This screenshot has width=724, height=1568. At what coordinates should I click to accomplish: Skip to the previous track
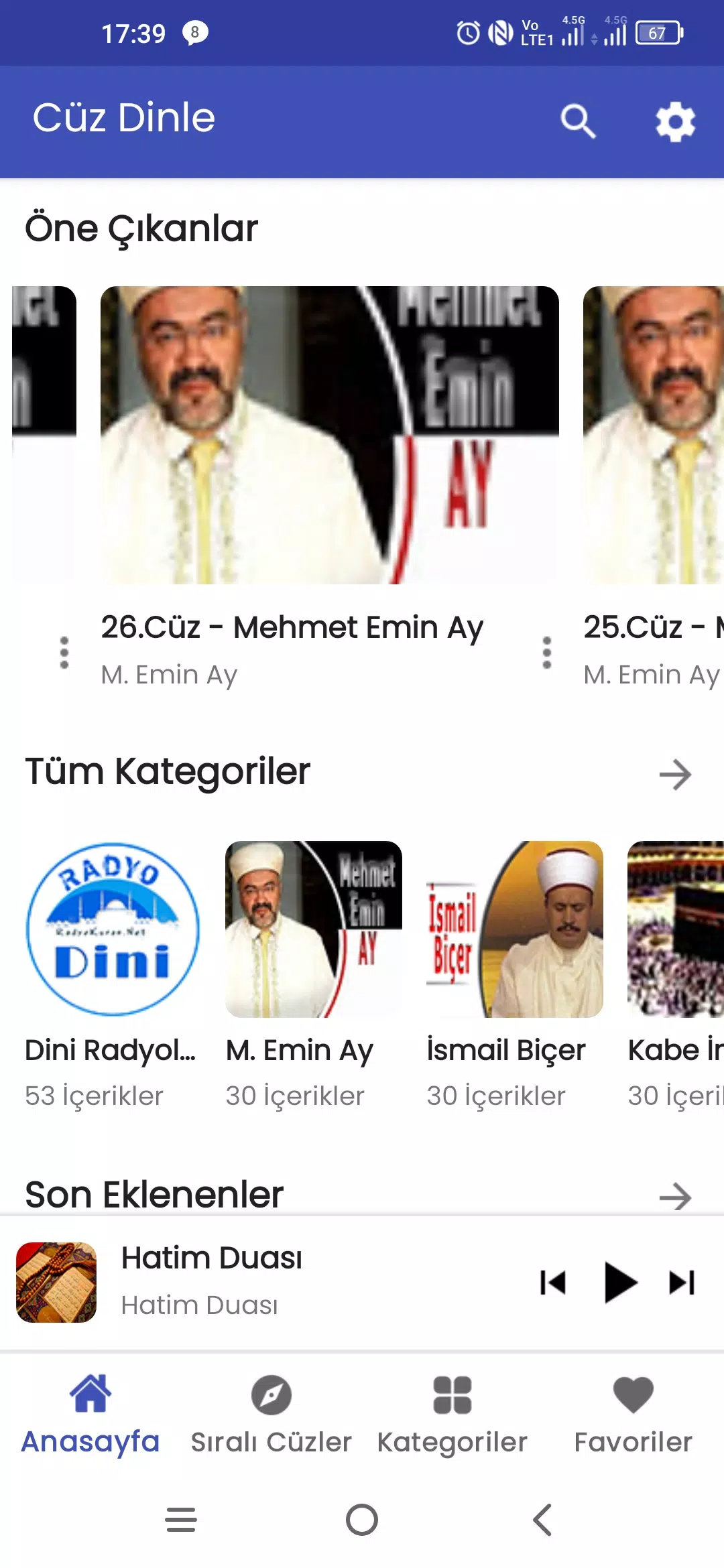(x=553, y=1283)
